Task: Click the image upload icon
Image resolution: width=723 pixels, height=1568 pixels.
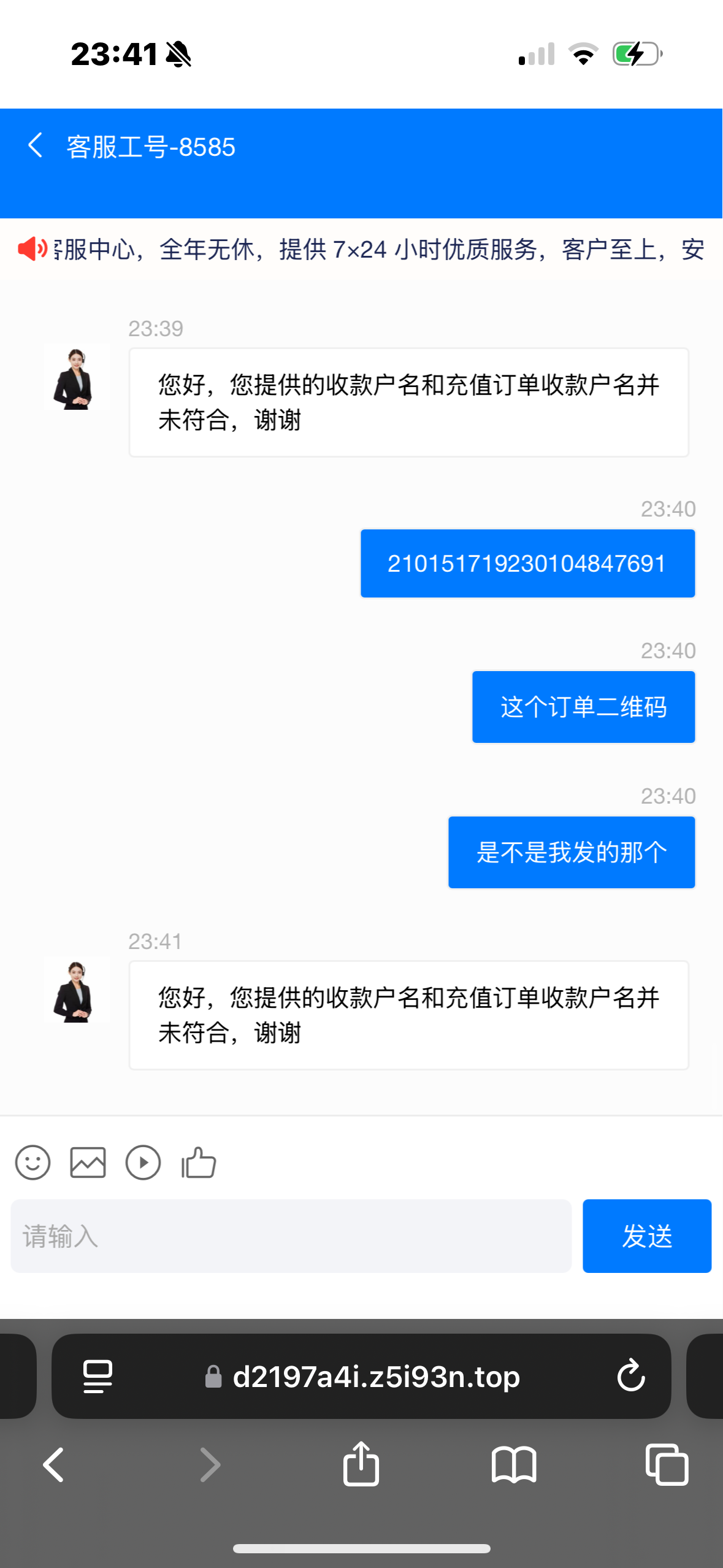Action: point(88,1161)
